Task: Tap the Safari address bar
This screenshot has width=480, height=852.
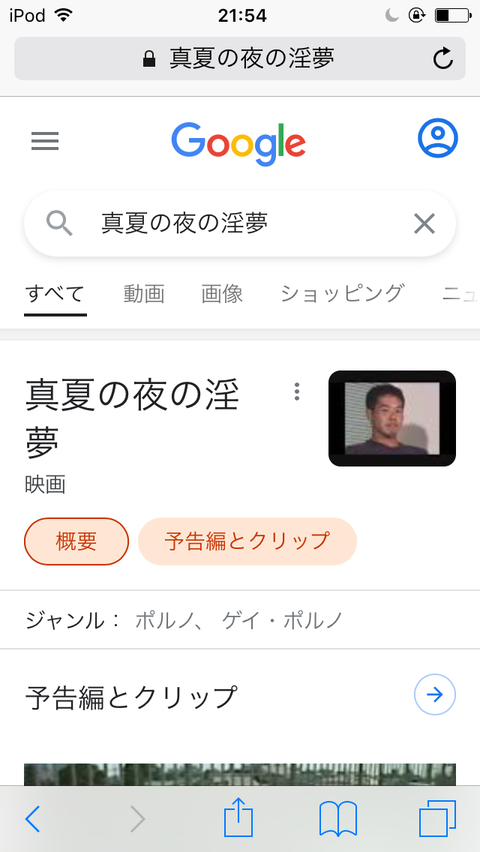Action: pos(240,59)
